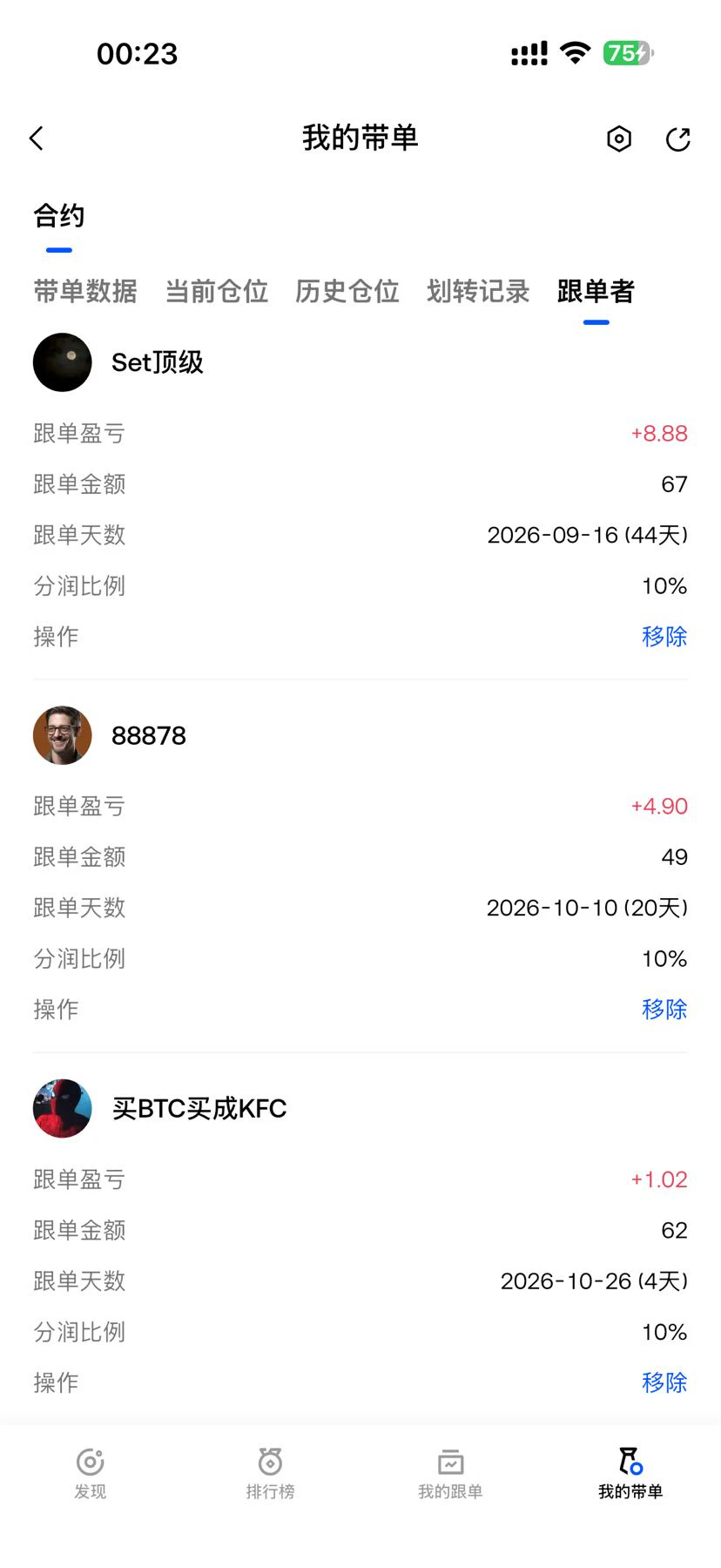
Task: Open the 排行榜 bottom tab
Action: pos(270,1473)
